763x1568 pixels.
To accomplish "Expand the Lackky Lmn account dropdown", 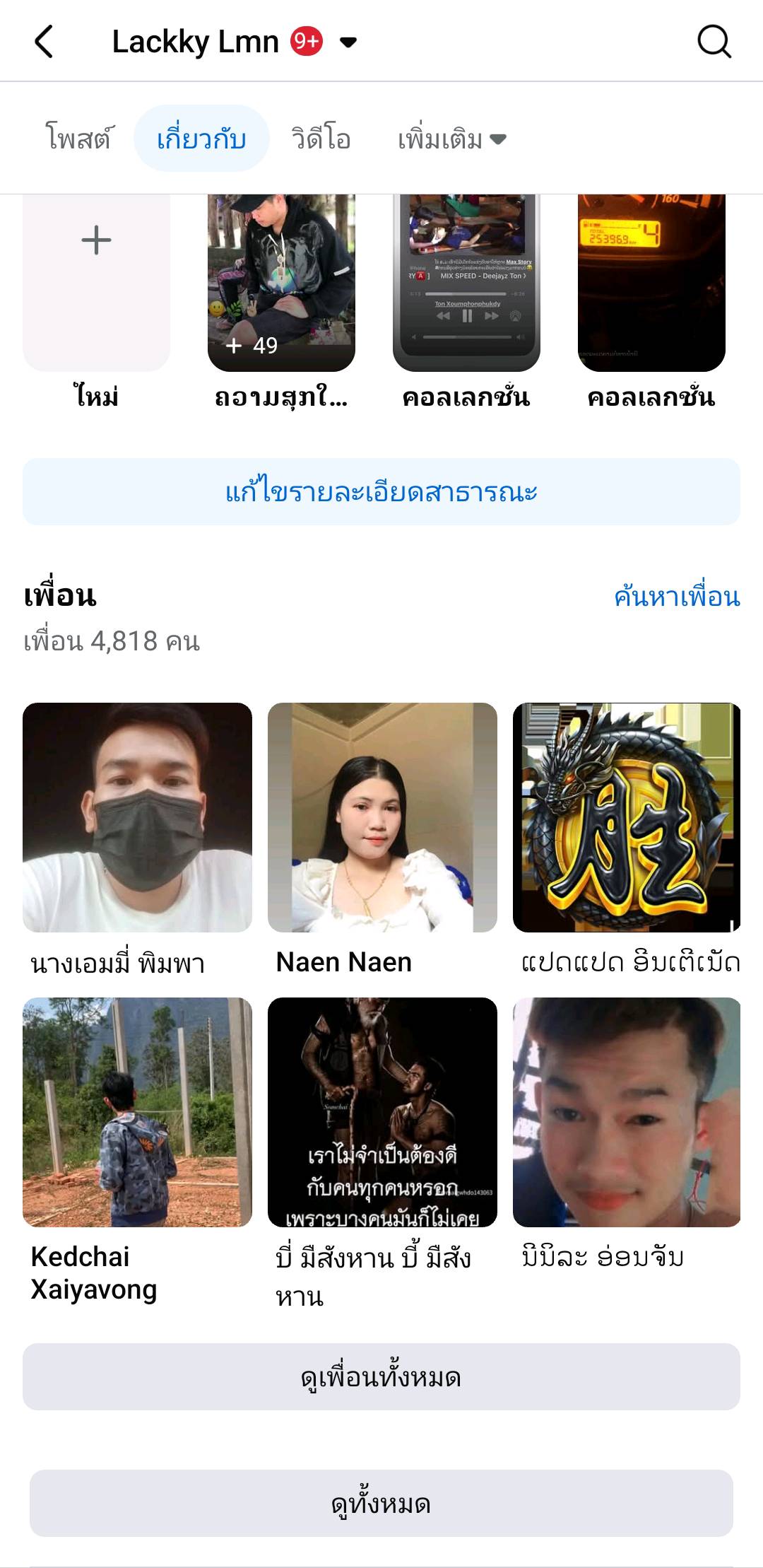I will [348, 42].
